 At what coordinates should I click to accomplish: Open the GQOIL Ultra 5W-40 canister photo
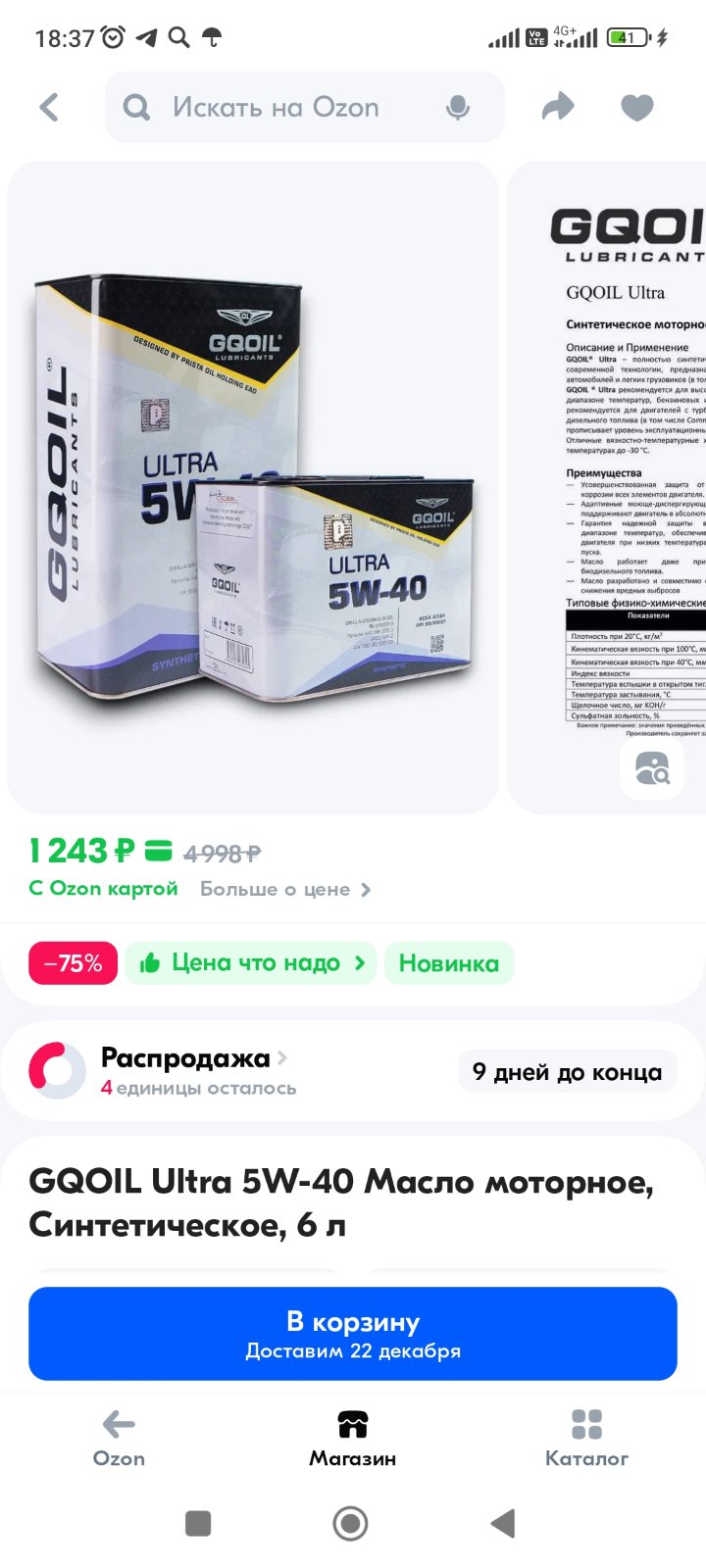[253, 487]
